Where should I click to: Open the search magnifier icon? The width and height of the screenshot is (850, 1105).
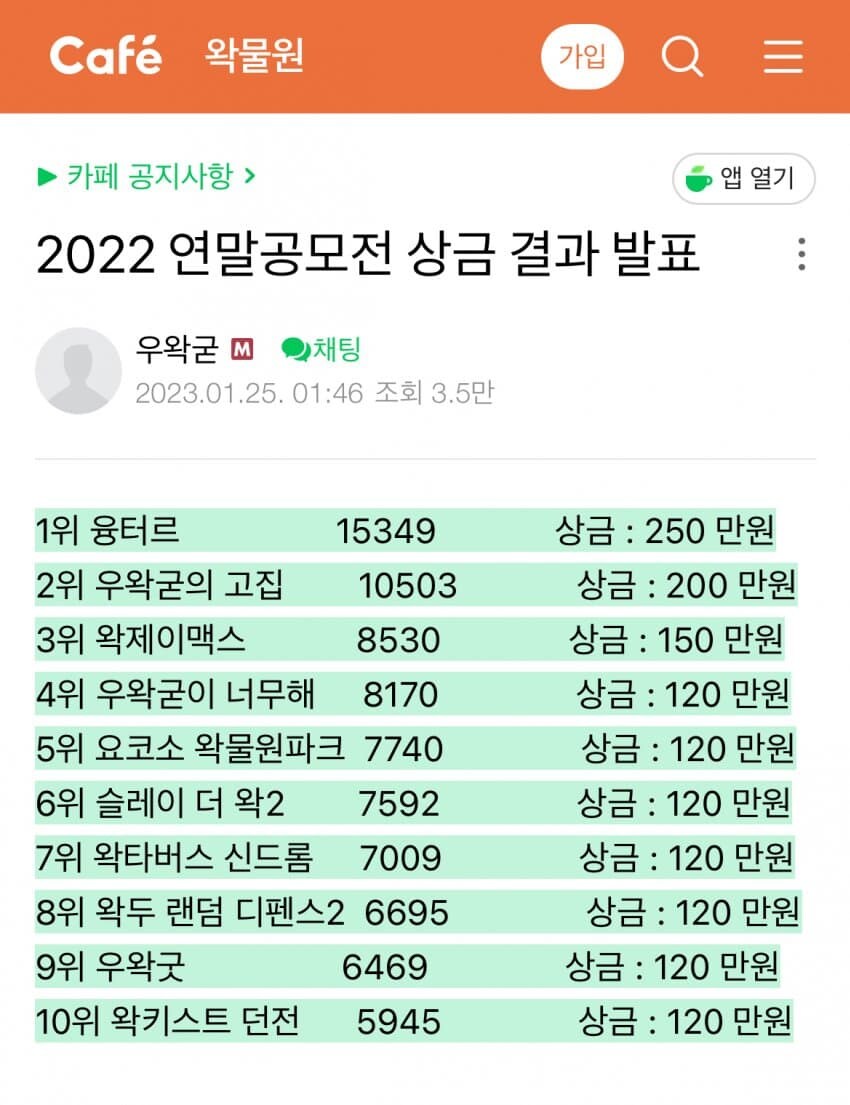(681, 57)
